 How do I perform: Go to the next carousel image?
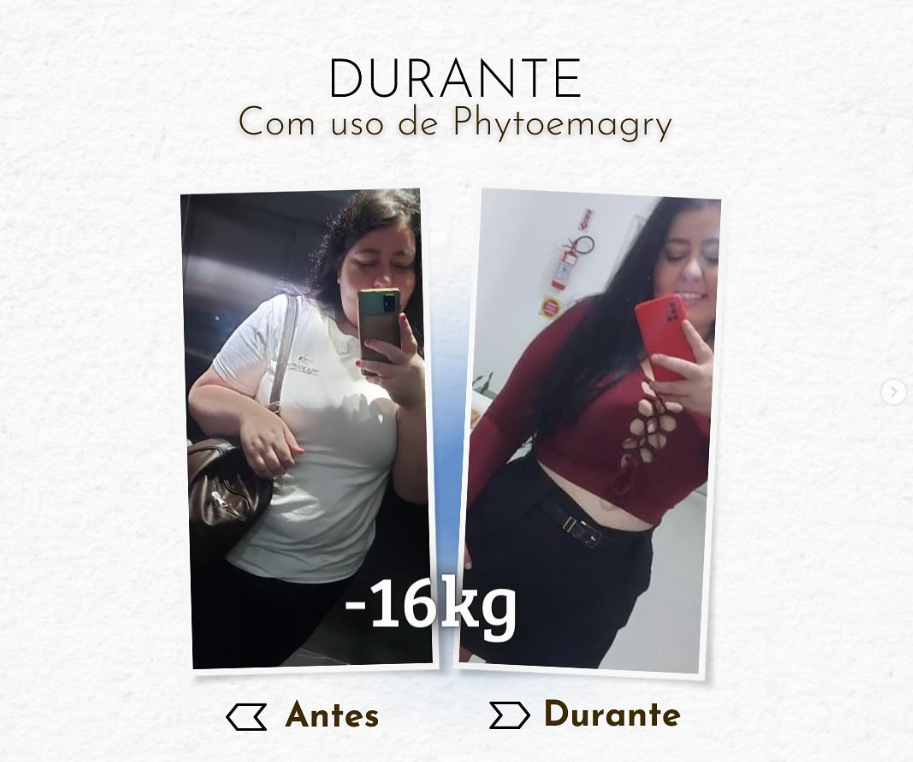click(x=893, y=392)
